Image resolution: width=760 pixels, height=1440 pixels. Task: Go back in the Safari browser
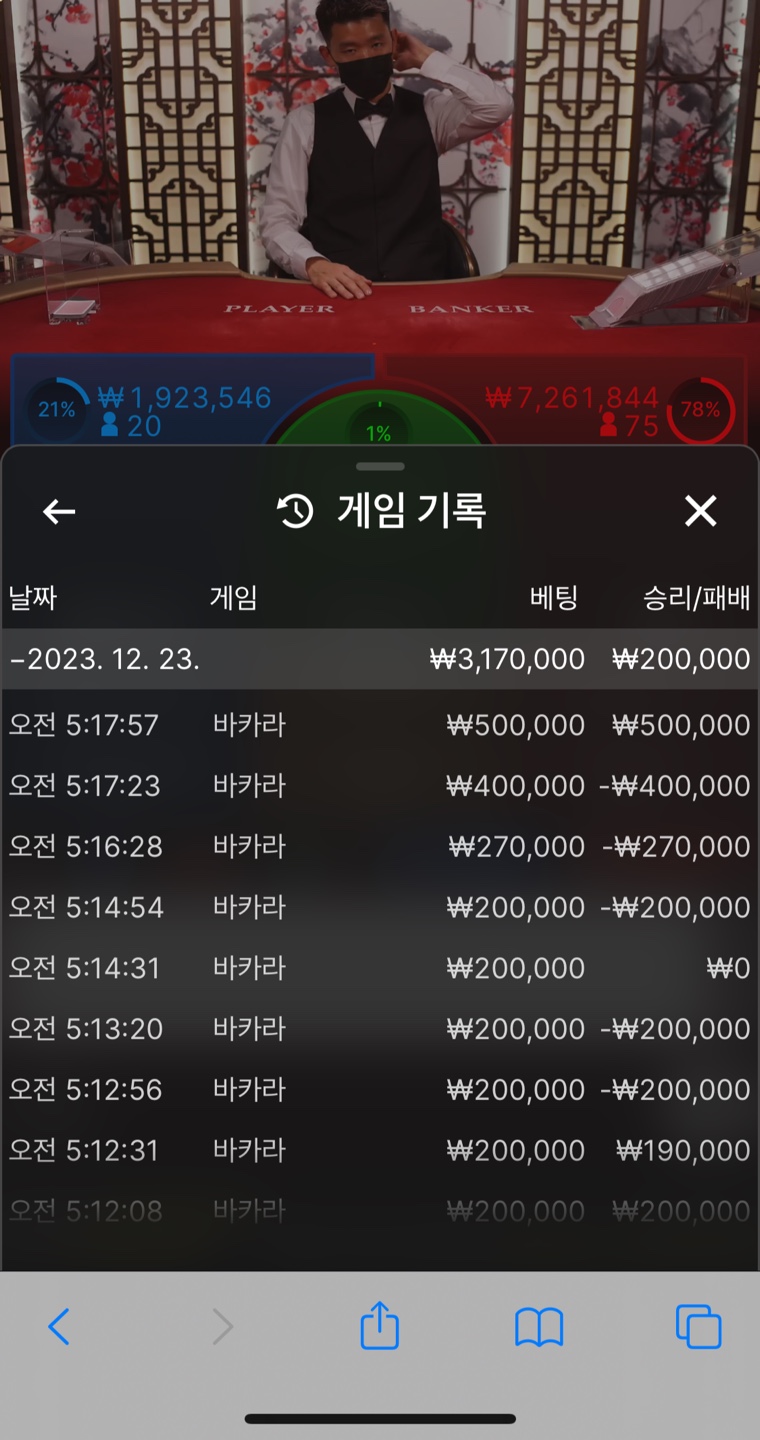[59, 1327]
